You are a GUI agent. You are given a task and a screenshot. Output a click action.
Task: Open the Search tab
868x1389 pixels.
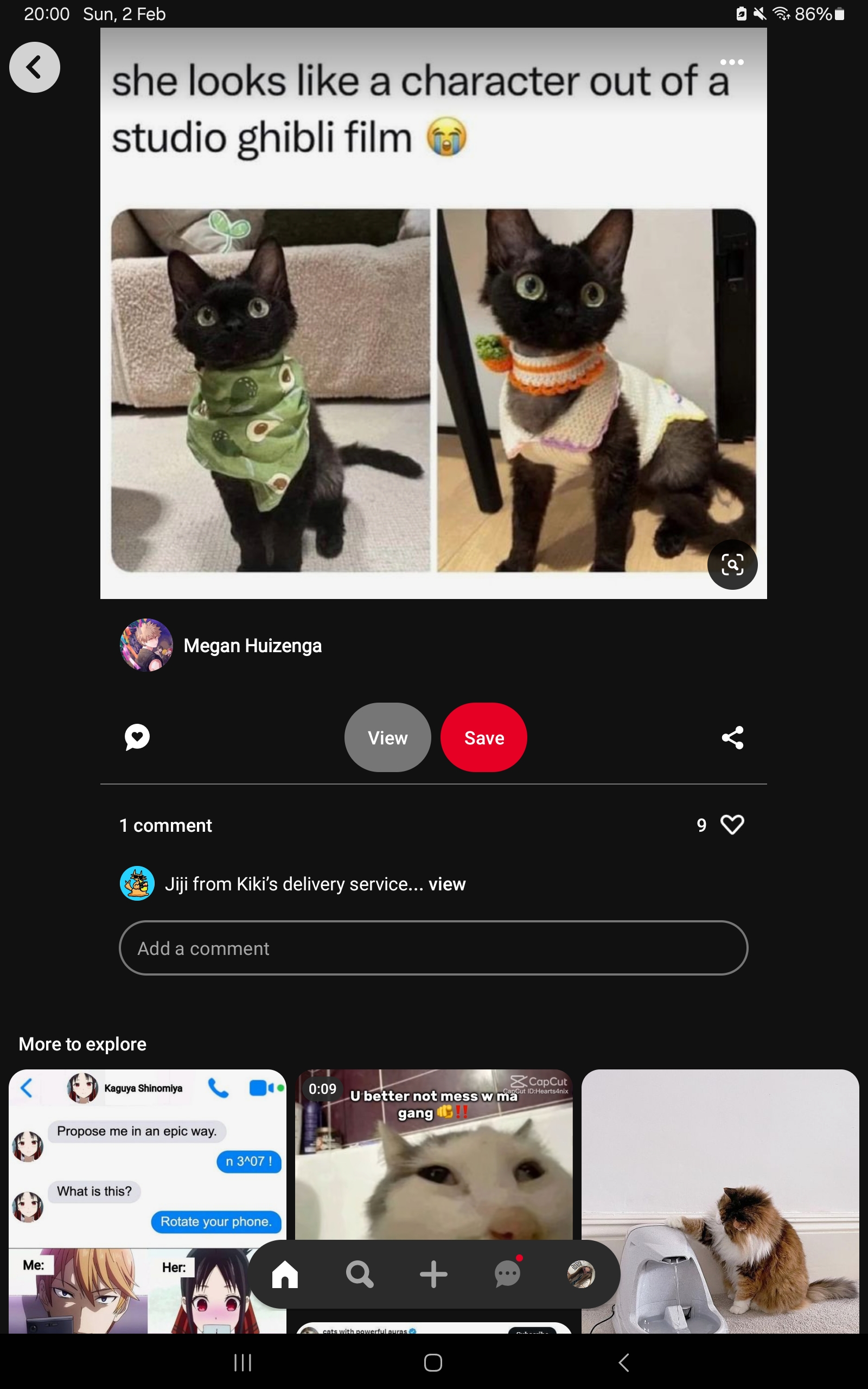click(359, 1274)
